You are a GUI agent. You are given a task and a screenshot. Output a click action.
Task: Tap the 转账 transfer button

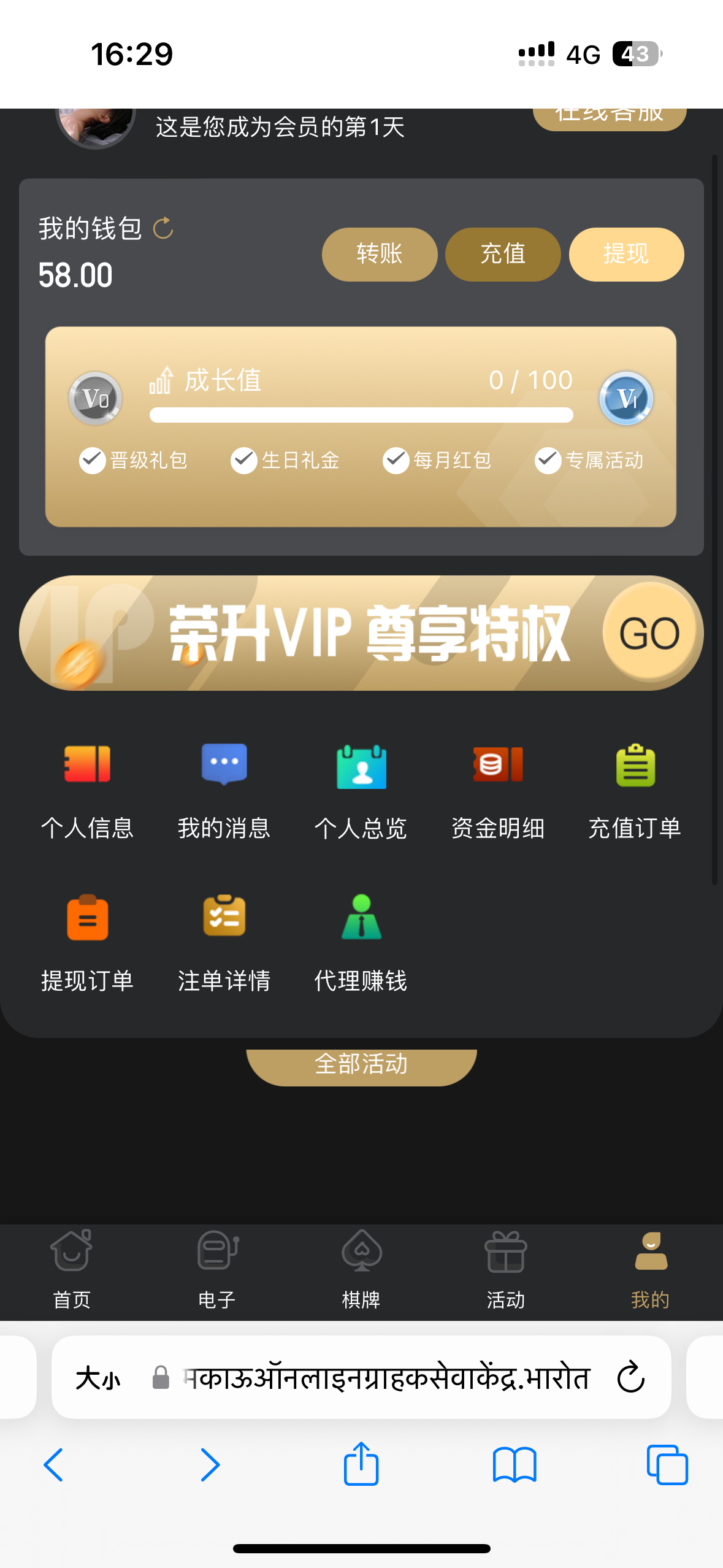(379, 254)
